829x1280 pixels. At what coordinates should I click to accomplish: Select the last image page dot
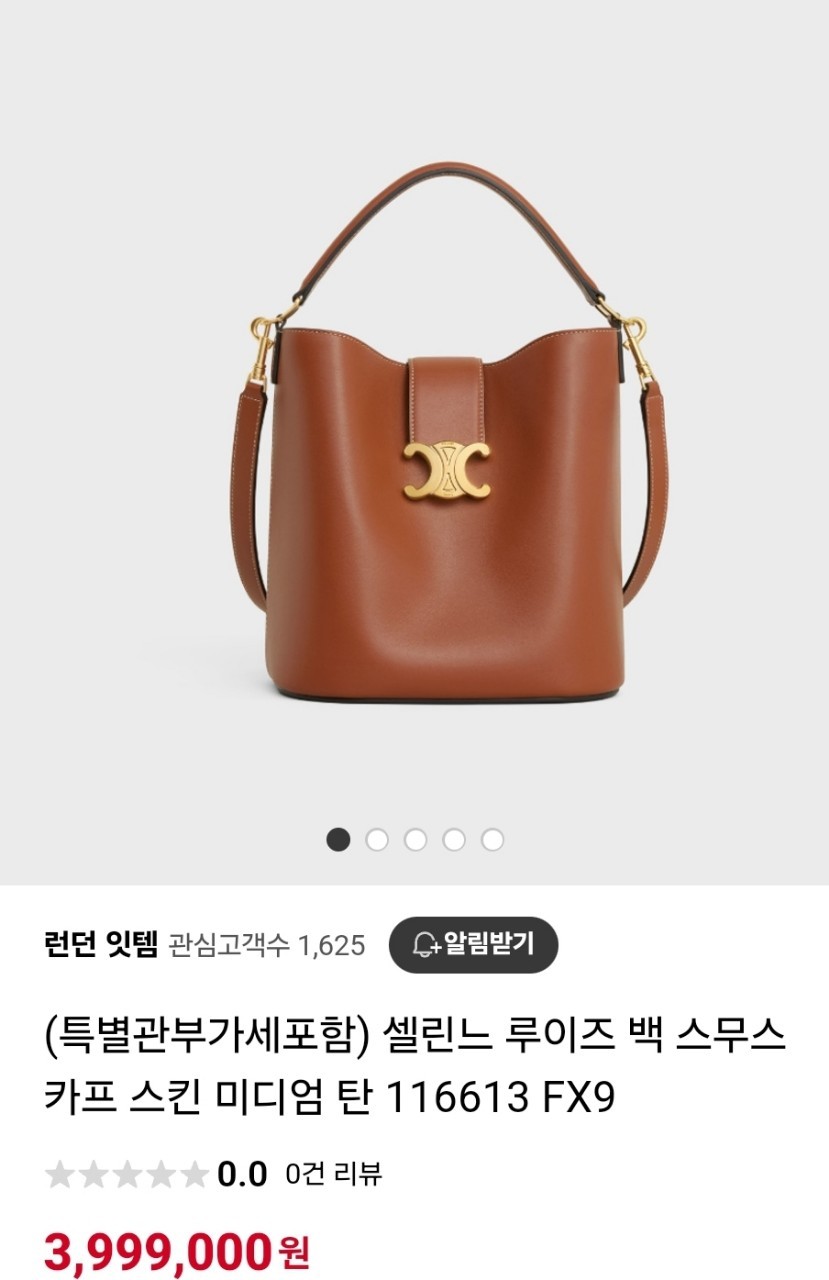click(492, 839)
